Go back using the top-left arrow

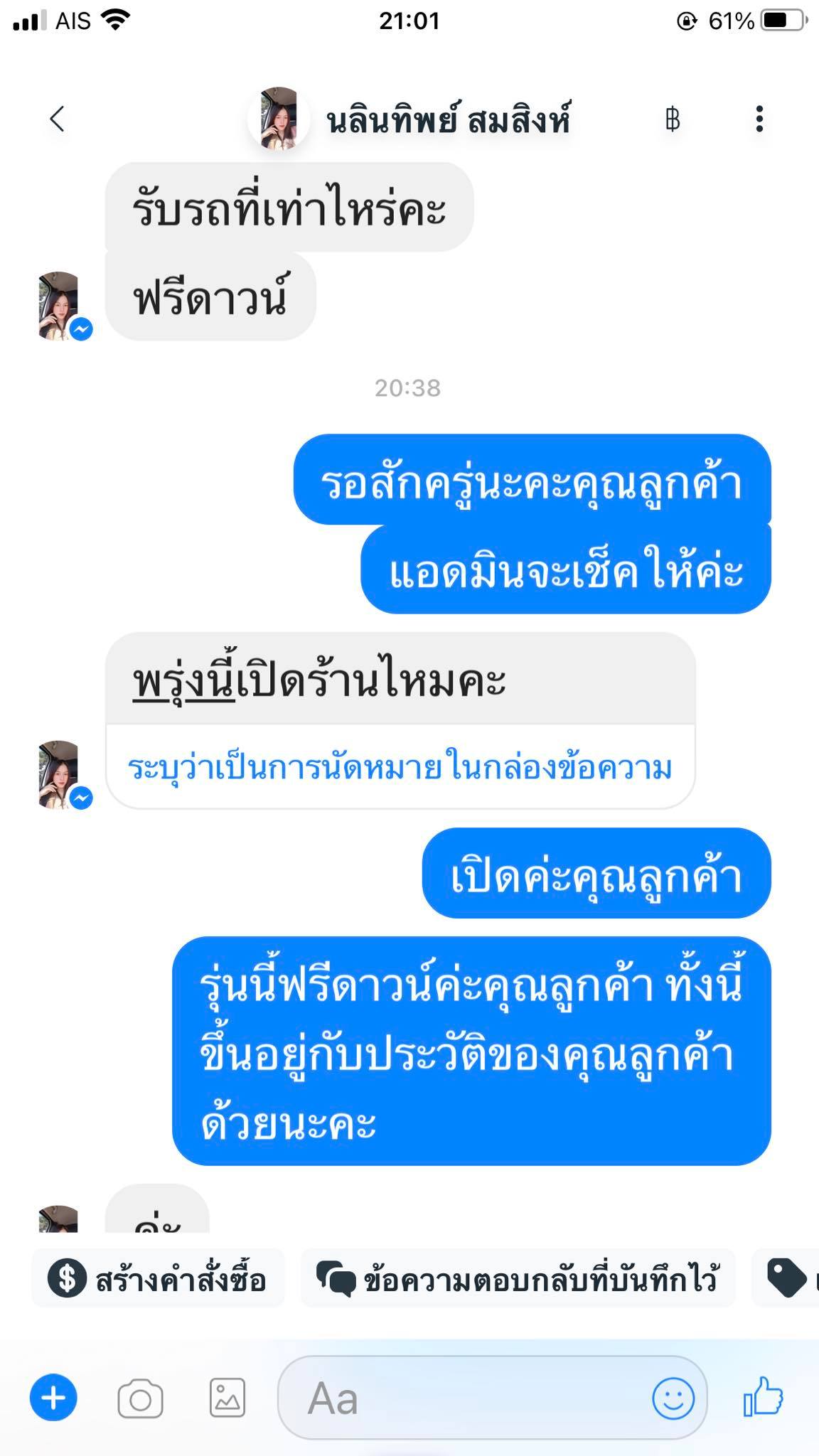58,119
